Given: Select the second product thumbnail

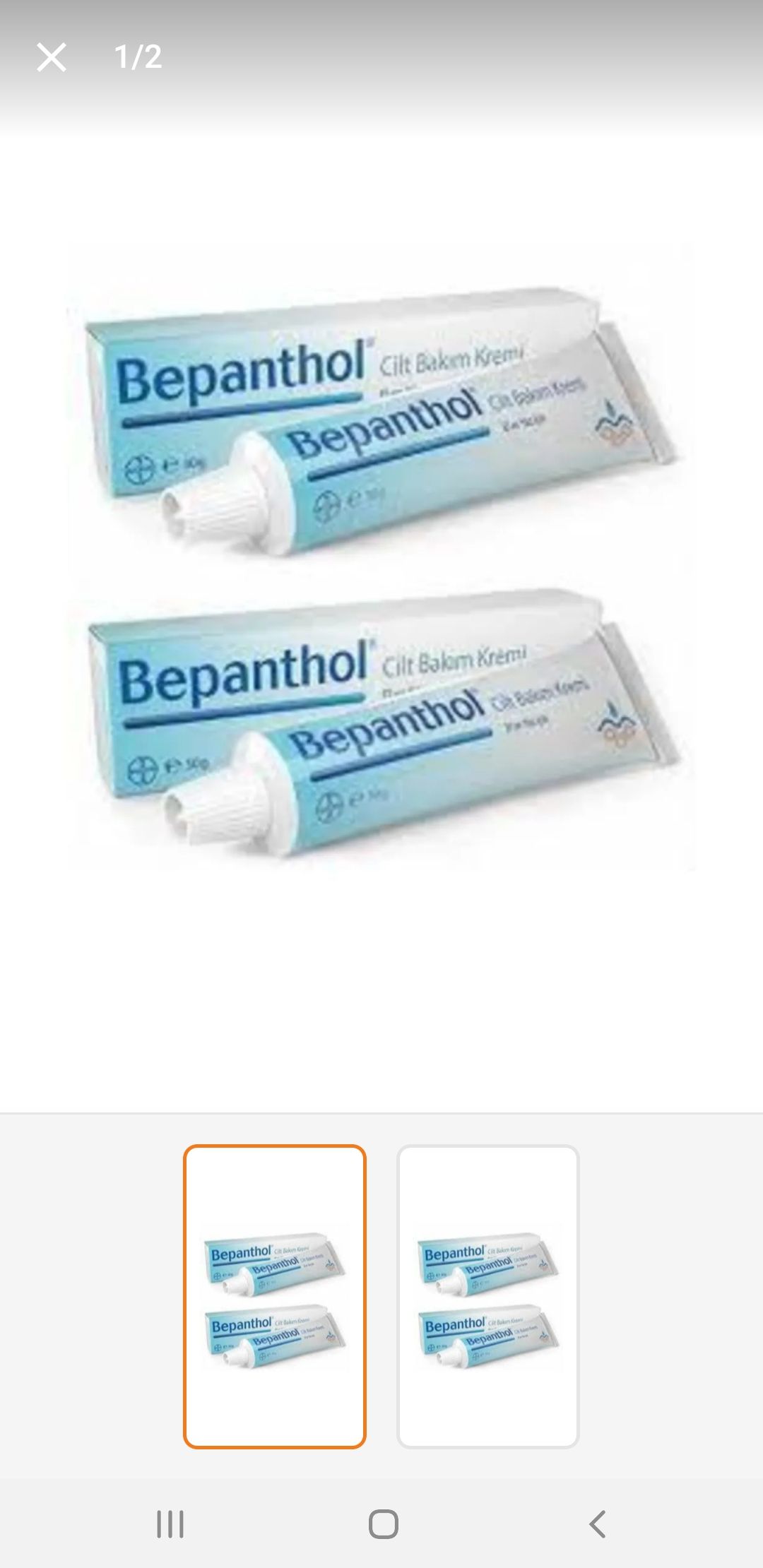Looking at the screenshot, I should (488, 1297).
